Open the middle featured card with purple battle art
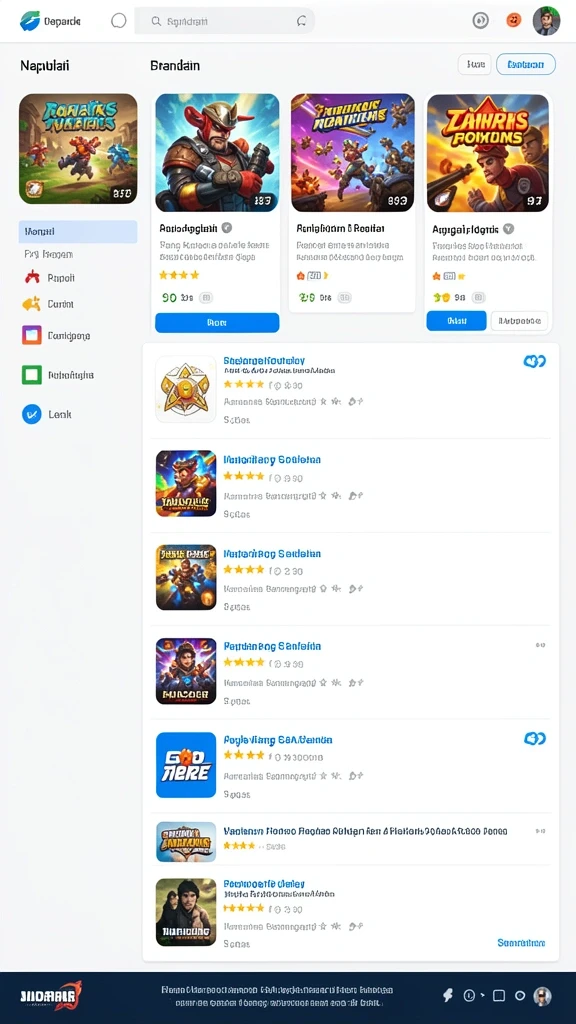Image resolution: width=576 pixels, height=1024 pixels. [x=352, y=202]
